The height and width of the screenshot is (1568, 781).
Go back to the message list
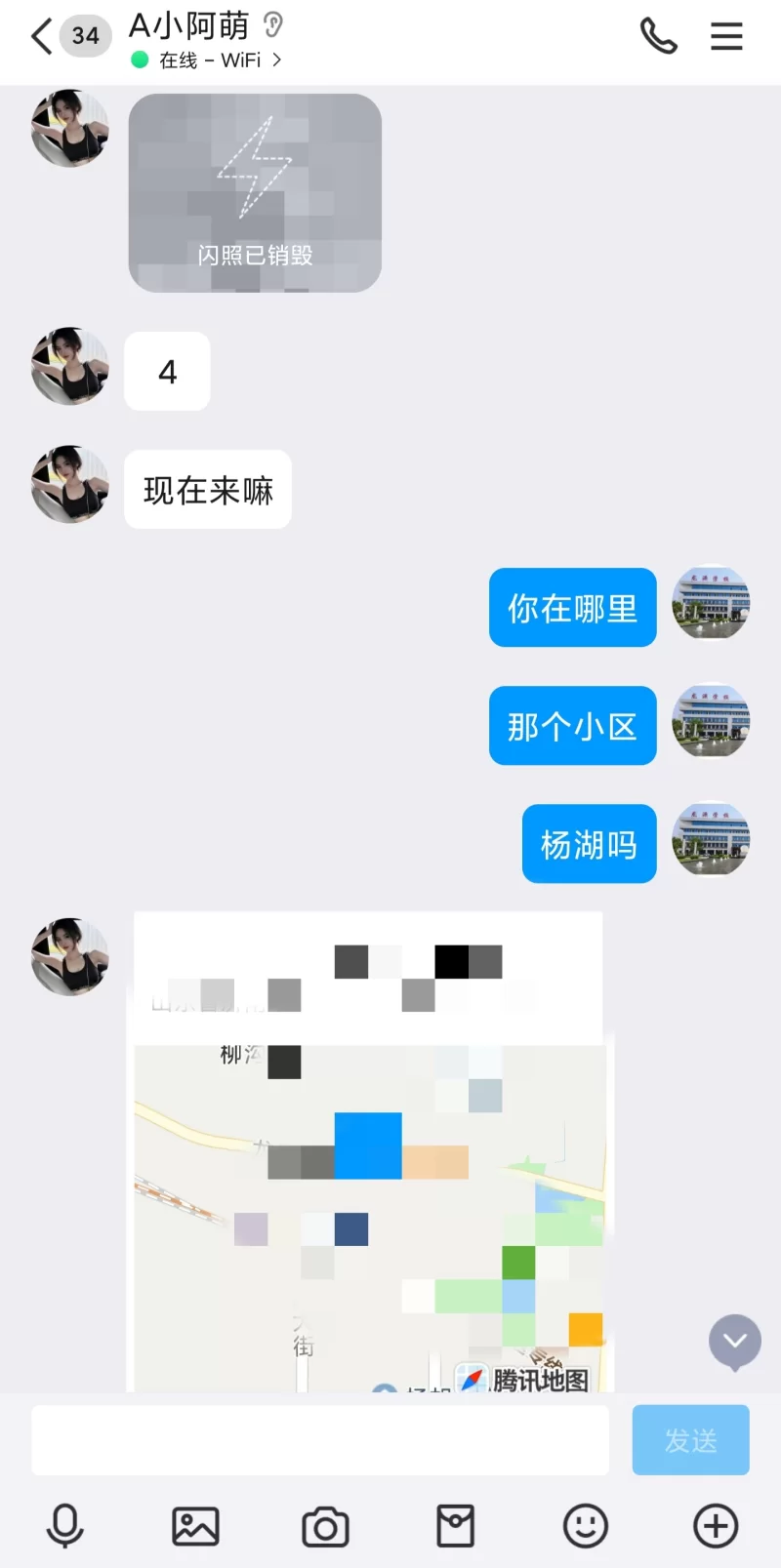click(42, 37)
